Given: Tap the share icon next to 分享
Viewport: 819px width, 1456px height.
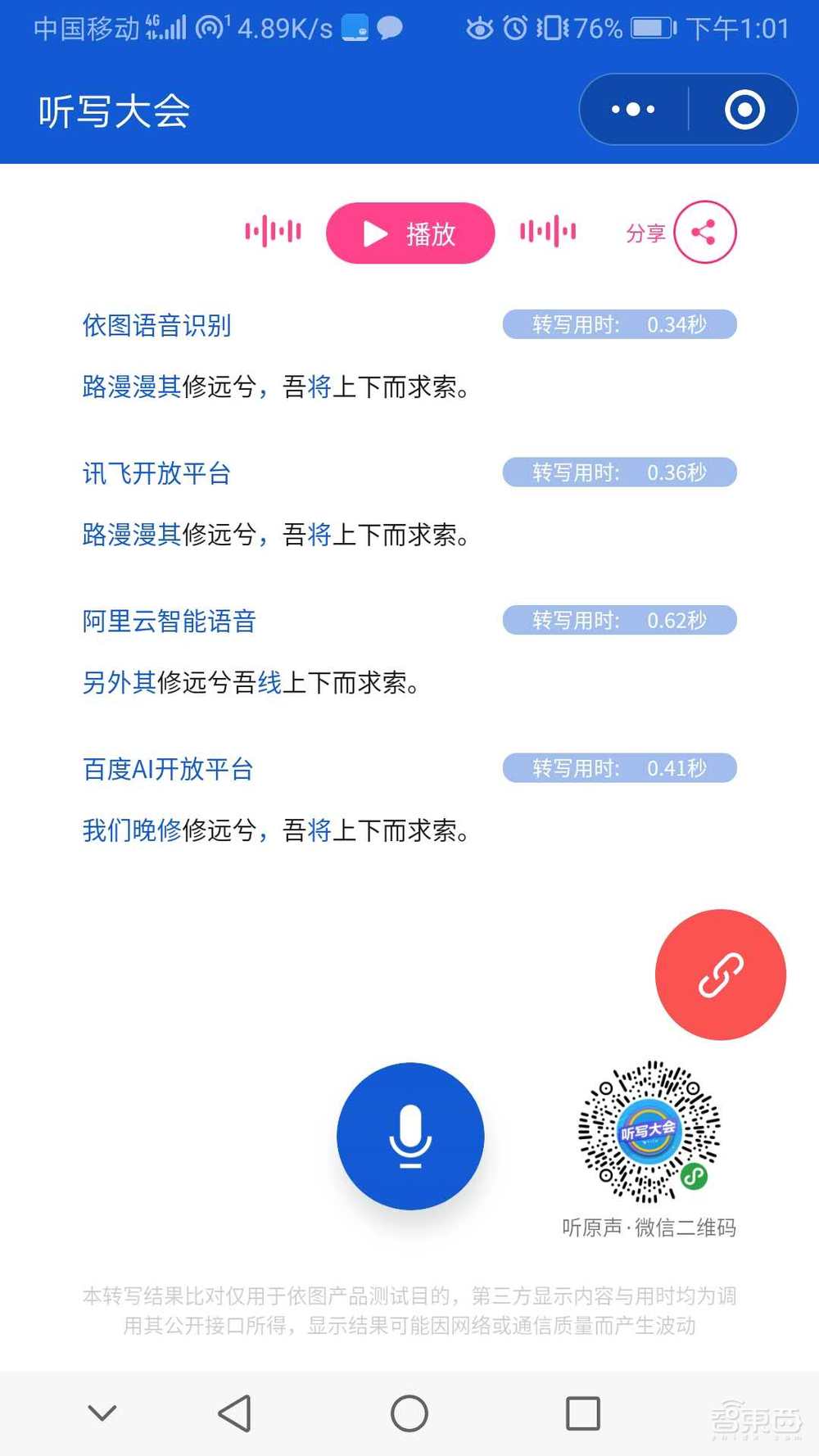Looking at the screenshot, I should (703, 233).
